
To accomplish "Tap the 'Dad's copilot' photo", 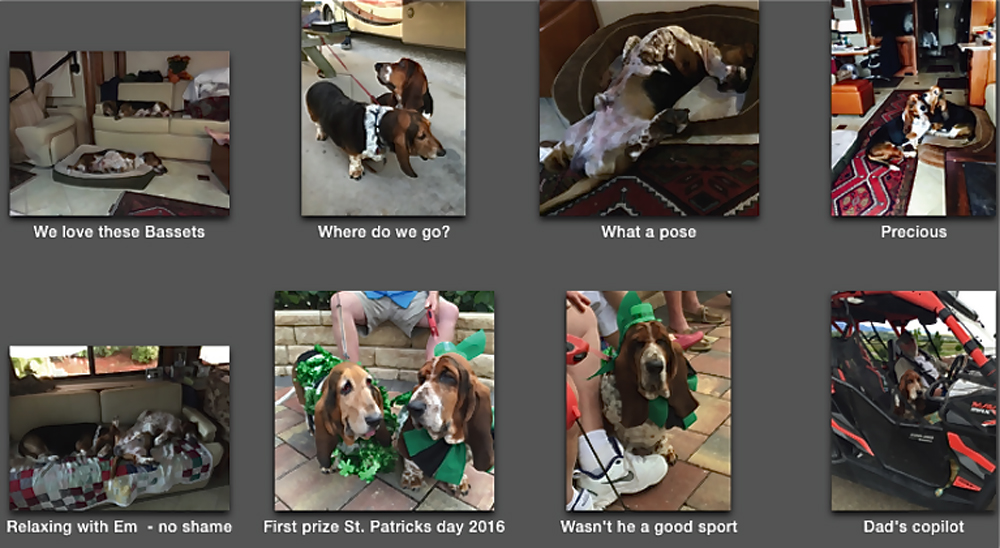I will 913,400.
